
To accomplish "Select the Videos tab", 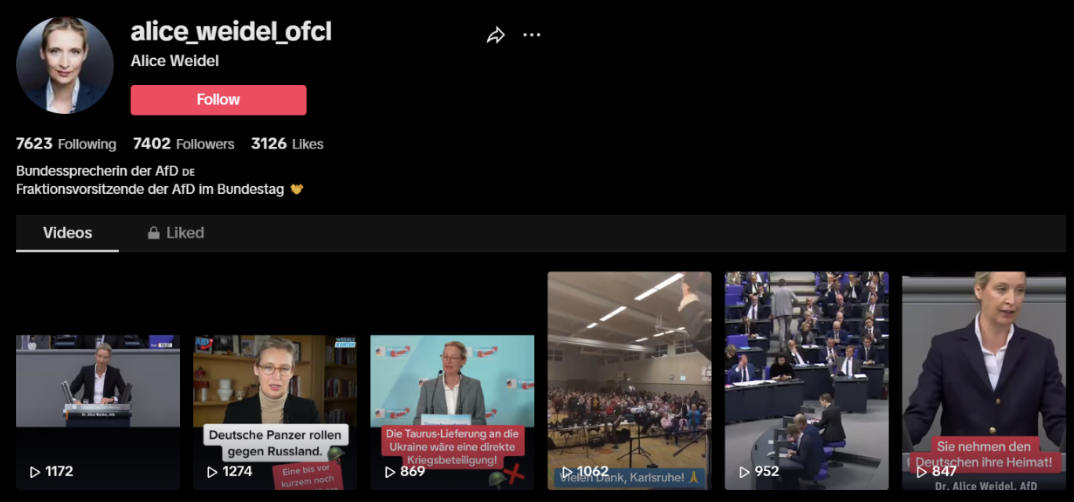I will (x=67, y=233).
